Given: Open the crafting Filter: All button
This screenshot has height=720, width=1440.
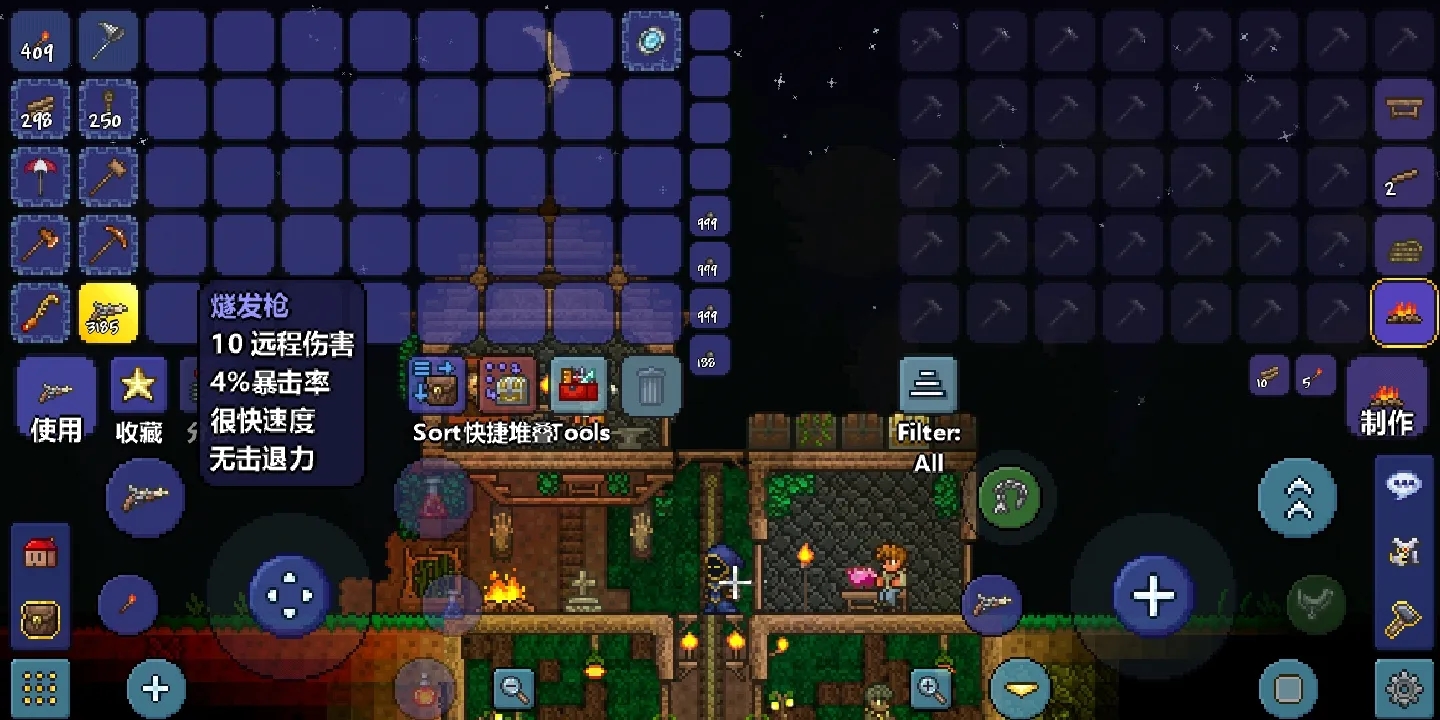Looking at the screenshot, I should click(x=928, y=385).
